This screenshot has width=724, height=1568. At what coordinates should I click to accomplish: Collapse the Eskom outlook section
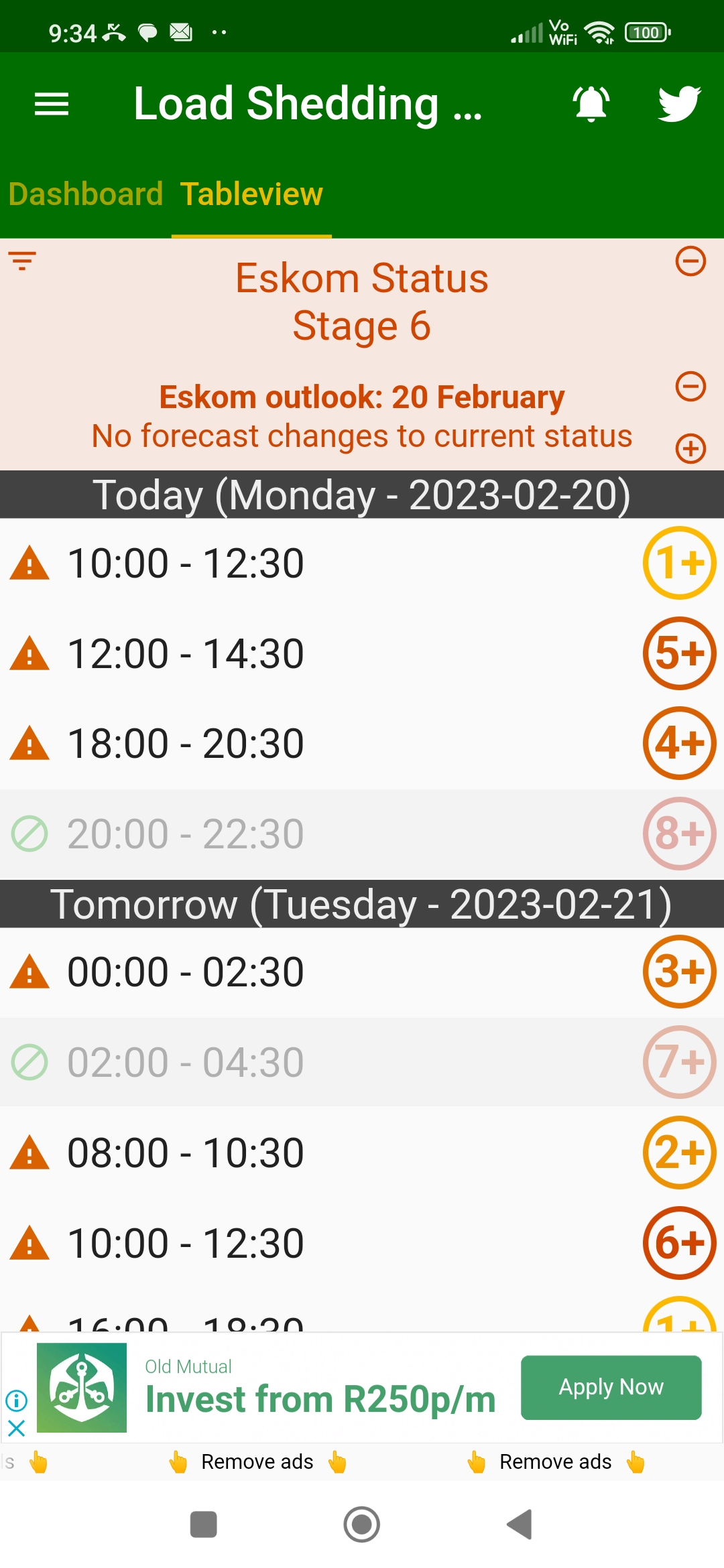pos(690,386)
